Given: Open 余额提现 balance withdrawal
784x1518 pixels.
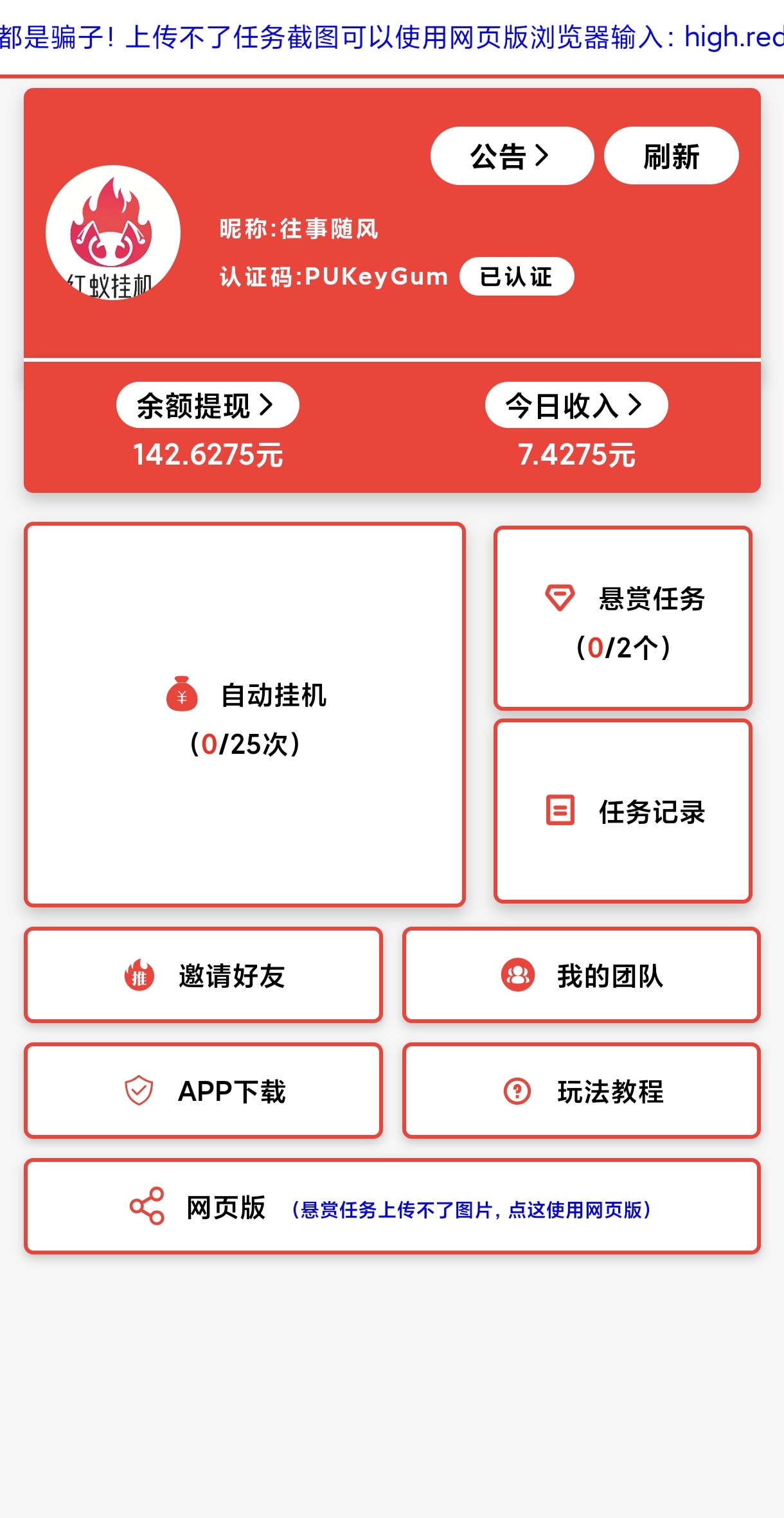Looking at the screenshot, I should (x=207, y=406).
